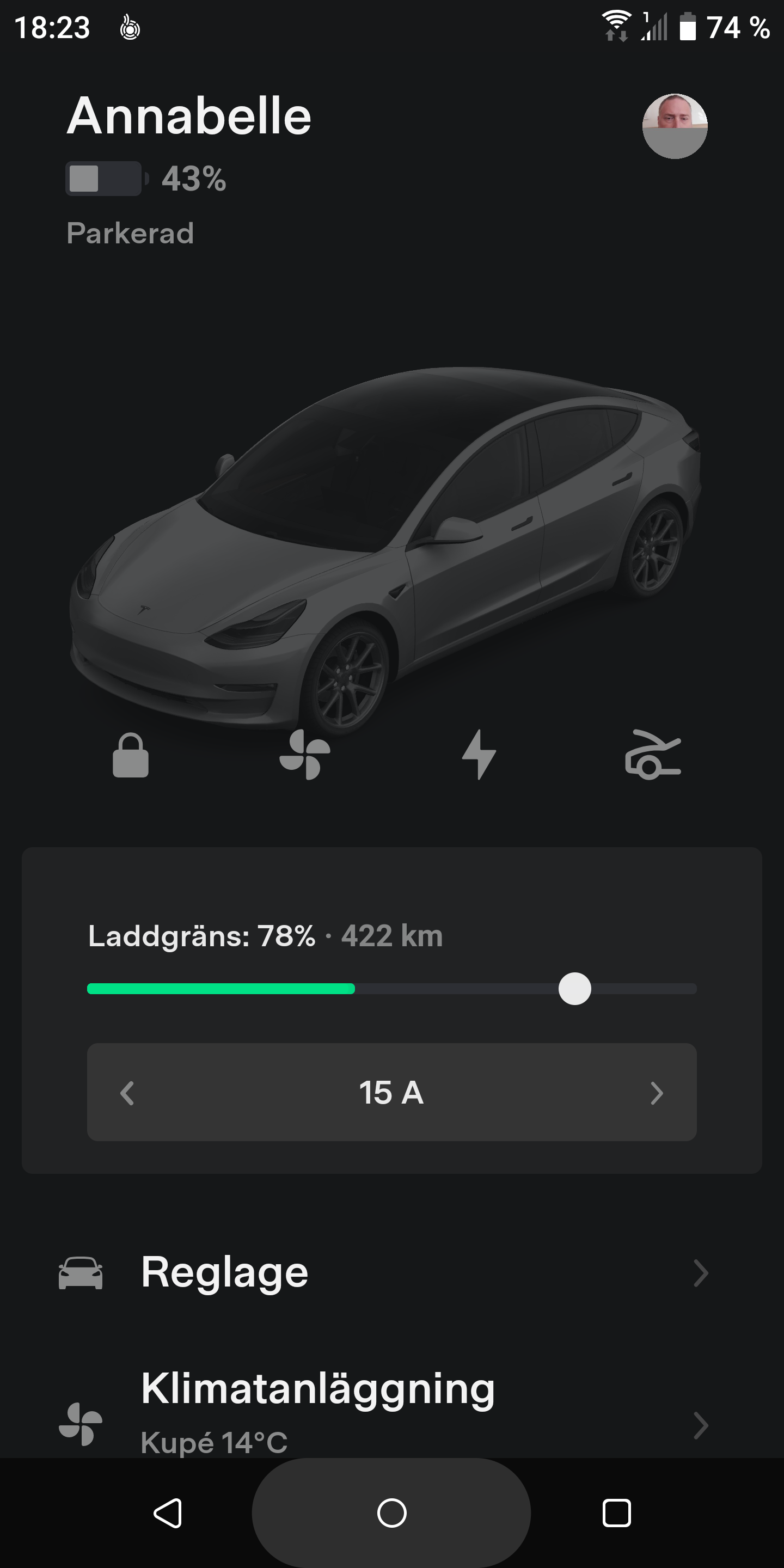The width and height of the screenshot is (784, 1568).
Task: Increase charge current above 15 A
Action: (656, 1093)
